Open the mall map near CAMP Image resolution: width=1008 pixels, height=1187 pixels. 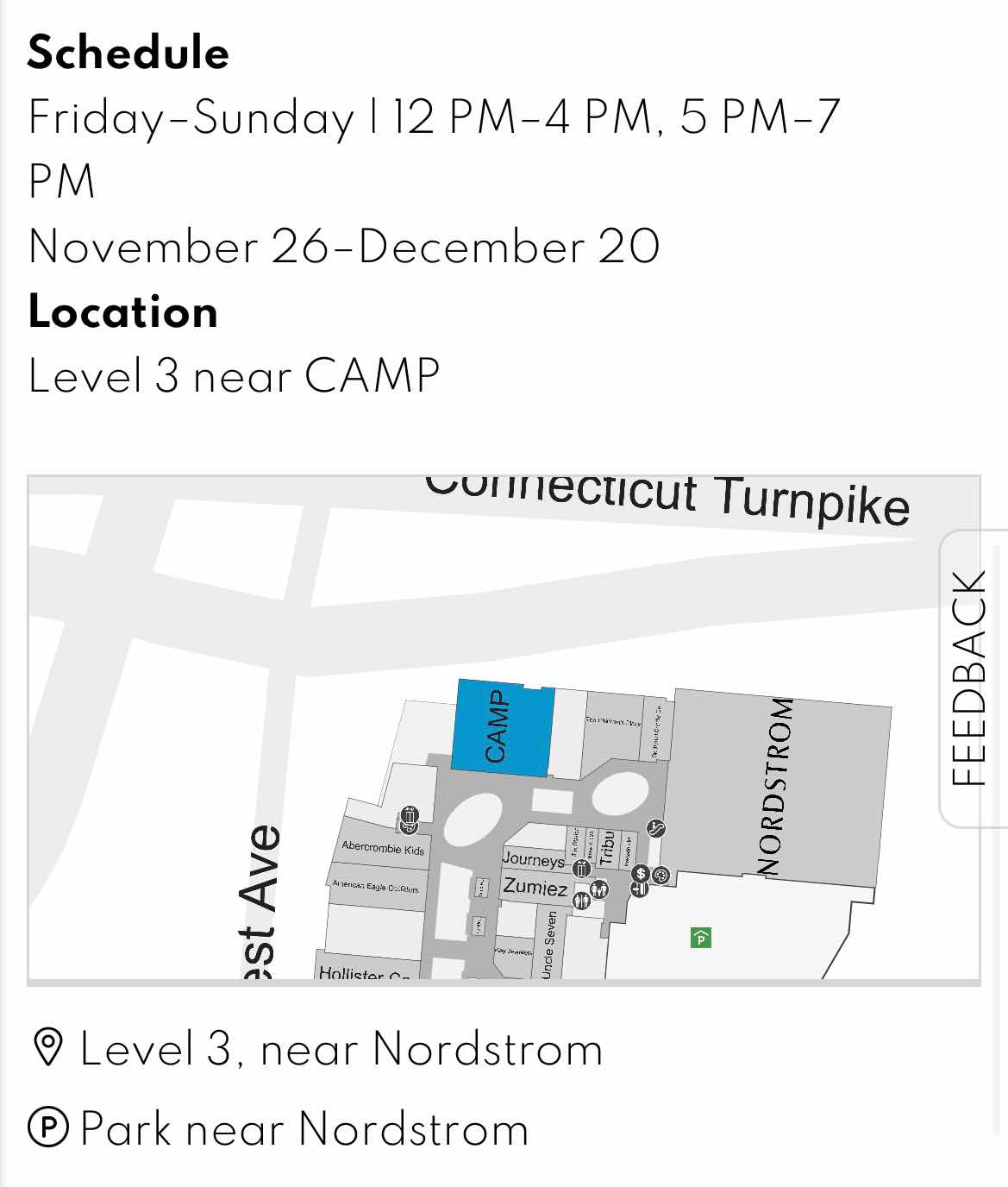coord(504,729)
